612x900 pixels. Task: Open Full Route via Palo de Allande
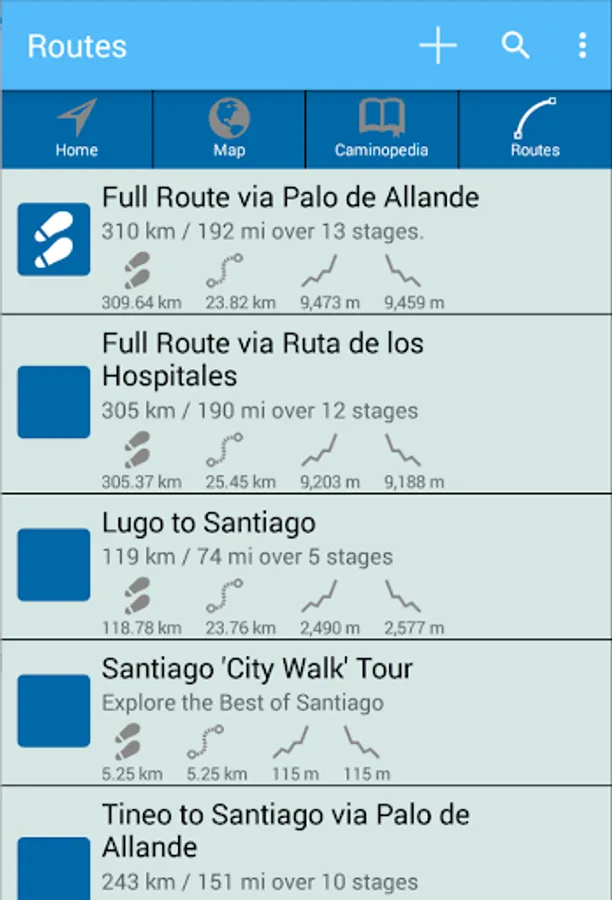point(290,198)
